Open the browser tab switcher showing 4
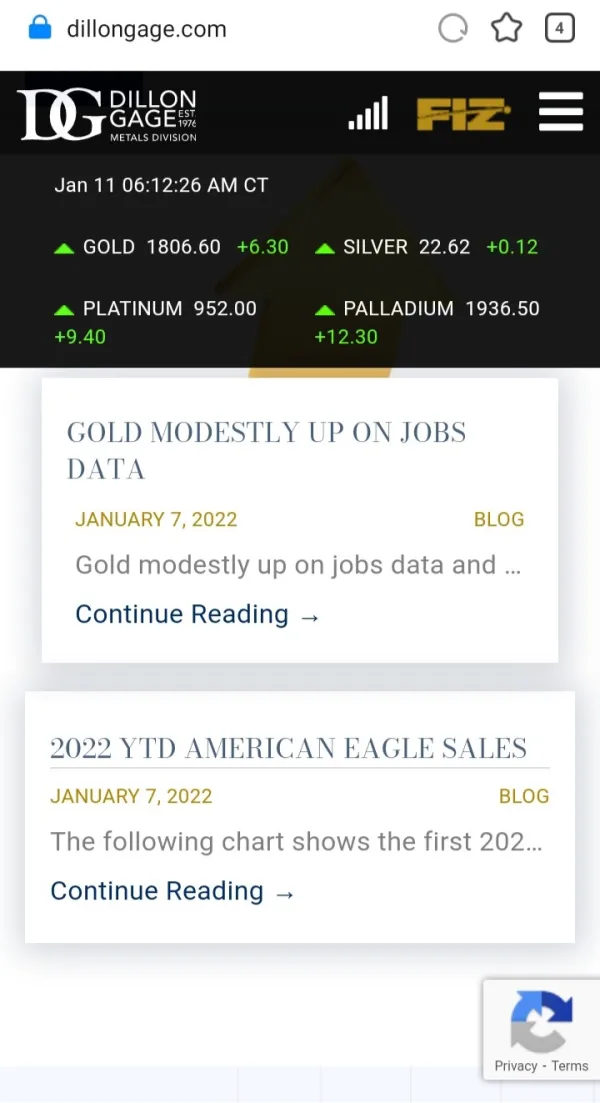This screenshot has width=600, height=1103. click(559, 29)
